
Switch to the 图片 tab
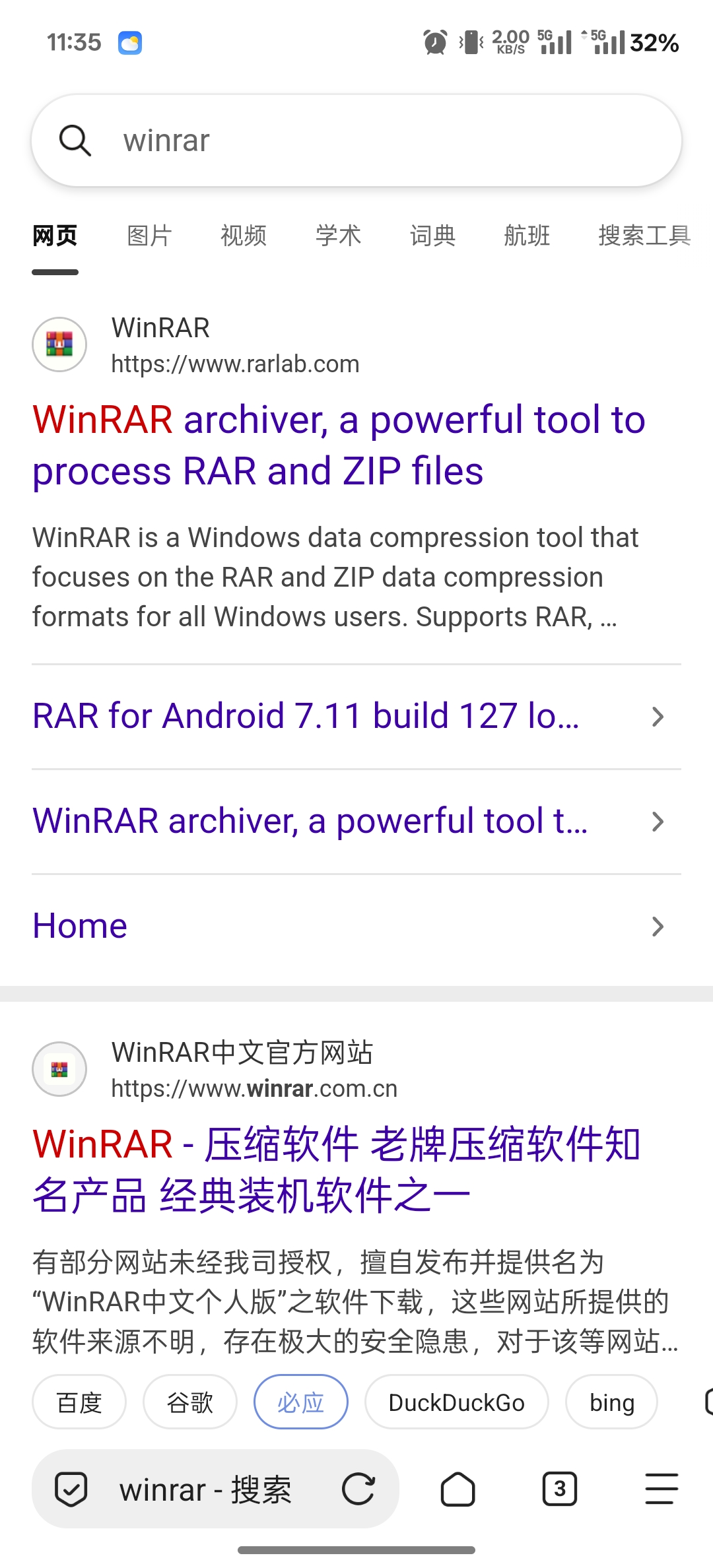(149, 236)
